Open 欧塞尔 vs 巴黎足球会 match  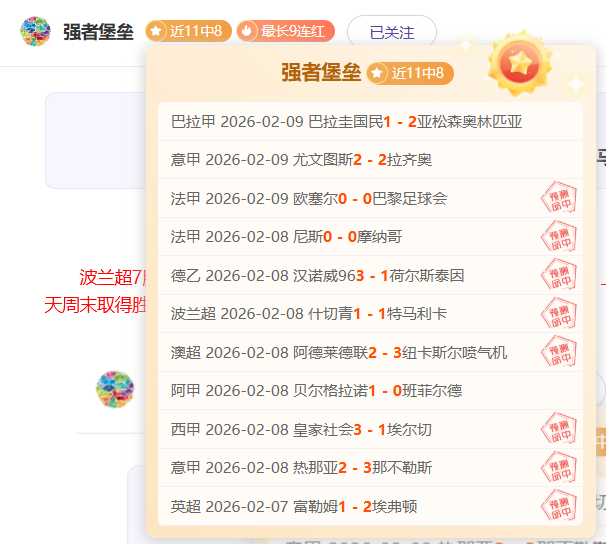point(309,198)
